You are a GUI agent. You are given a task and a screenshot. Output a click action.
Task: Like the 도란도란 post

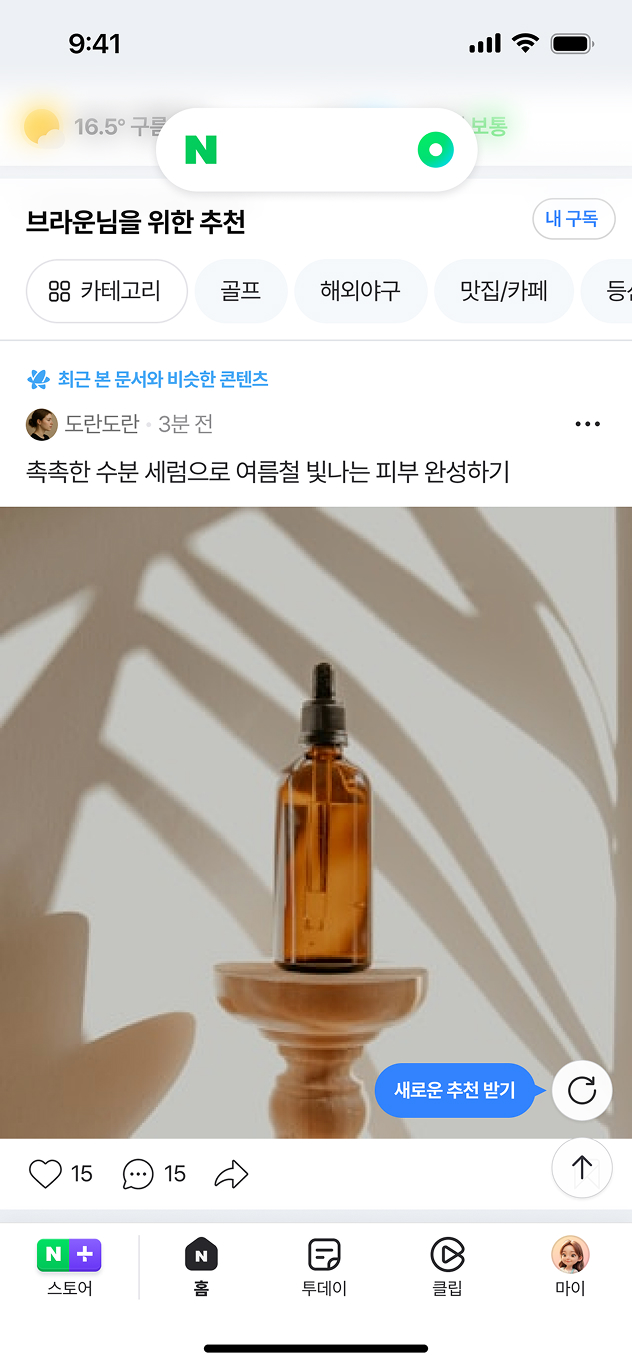point(46,1173)
